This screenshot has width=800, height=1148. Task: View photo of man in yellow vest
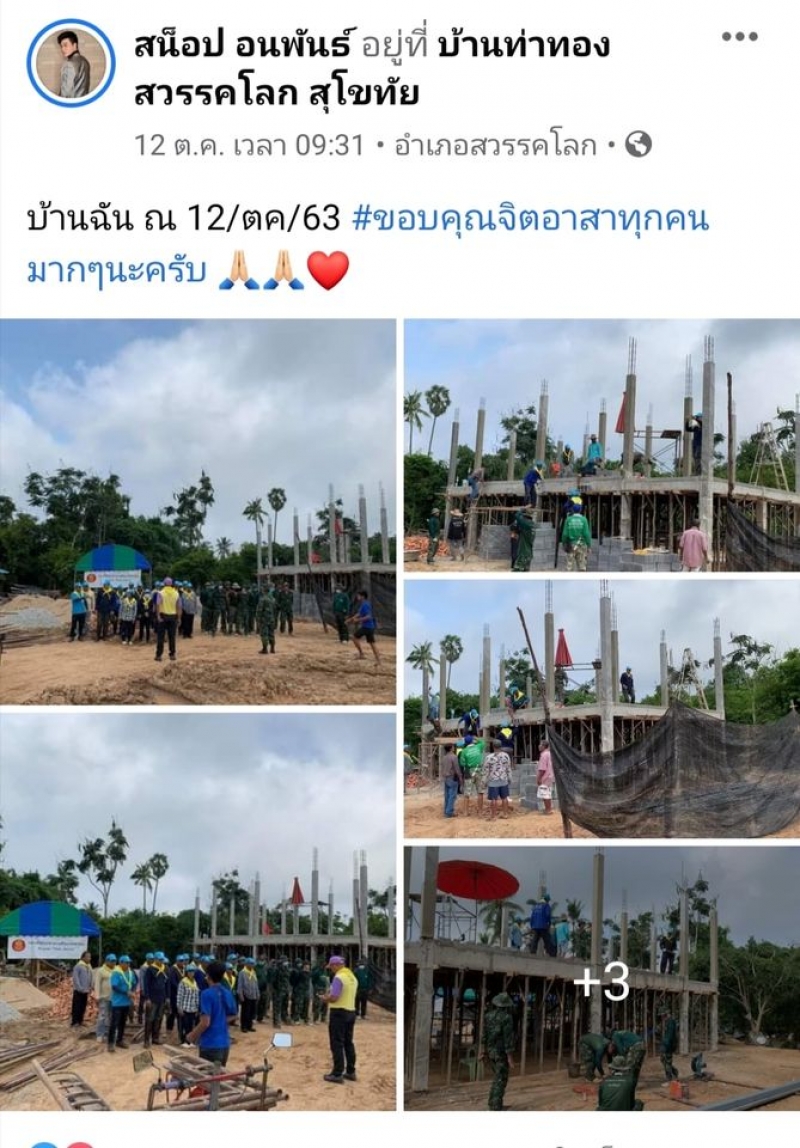click(x=197, y=910)
